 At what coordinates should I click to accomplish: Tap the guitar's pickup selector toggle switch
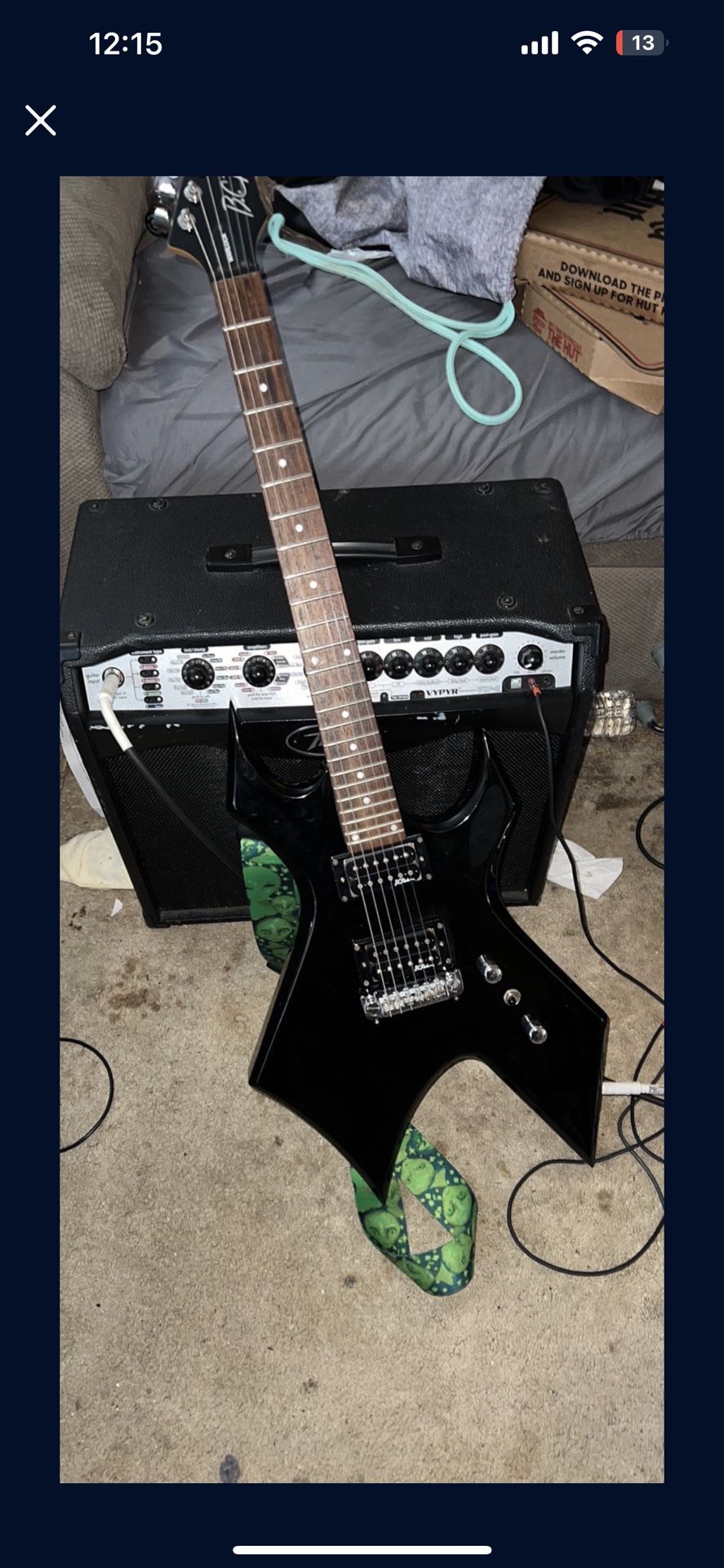(513, 998)
